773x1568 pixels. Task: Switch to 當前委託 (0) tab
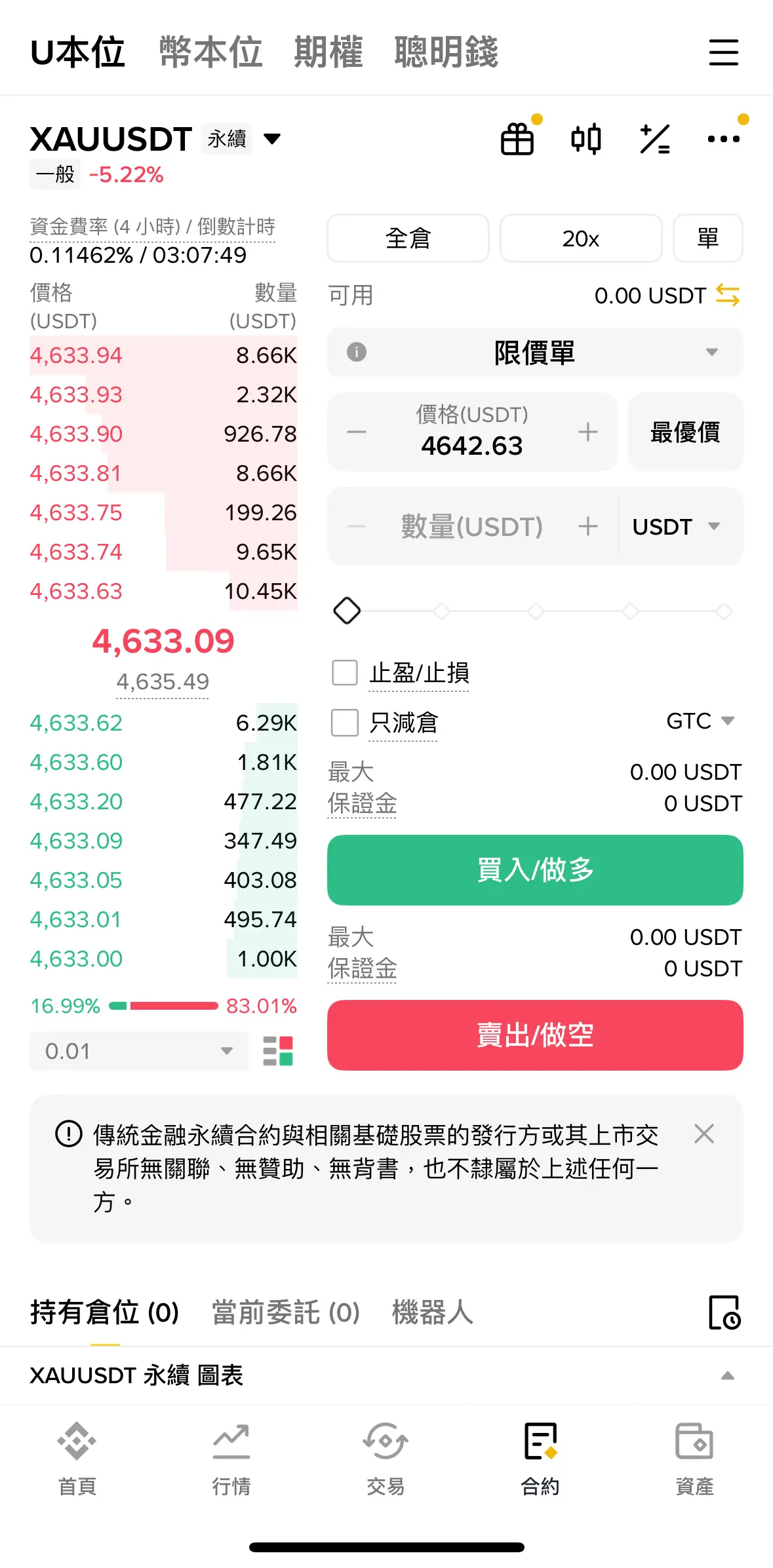286,1312
